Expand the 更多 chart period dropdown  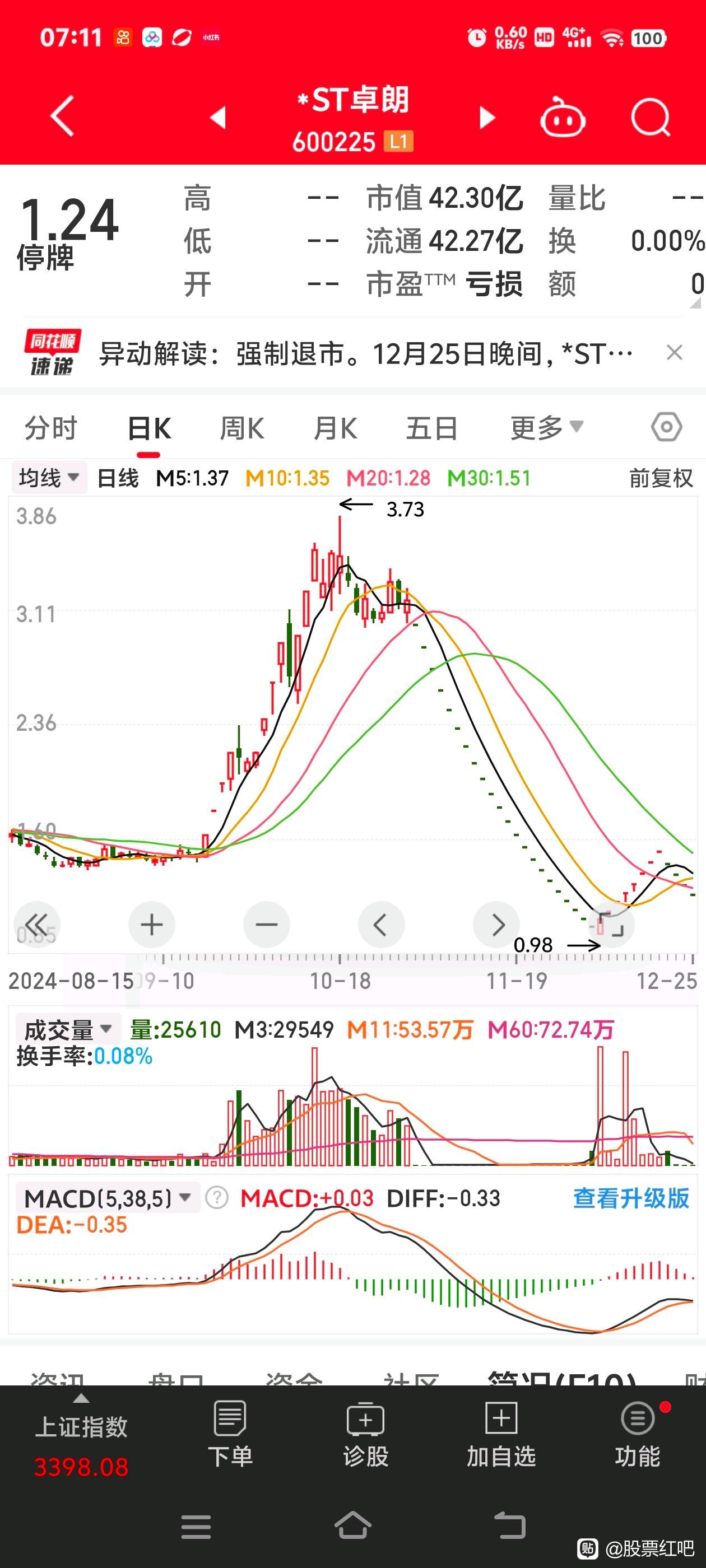[x=546, y=428]
